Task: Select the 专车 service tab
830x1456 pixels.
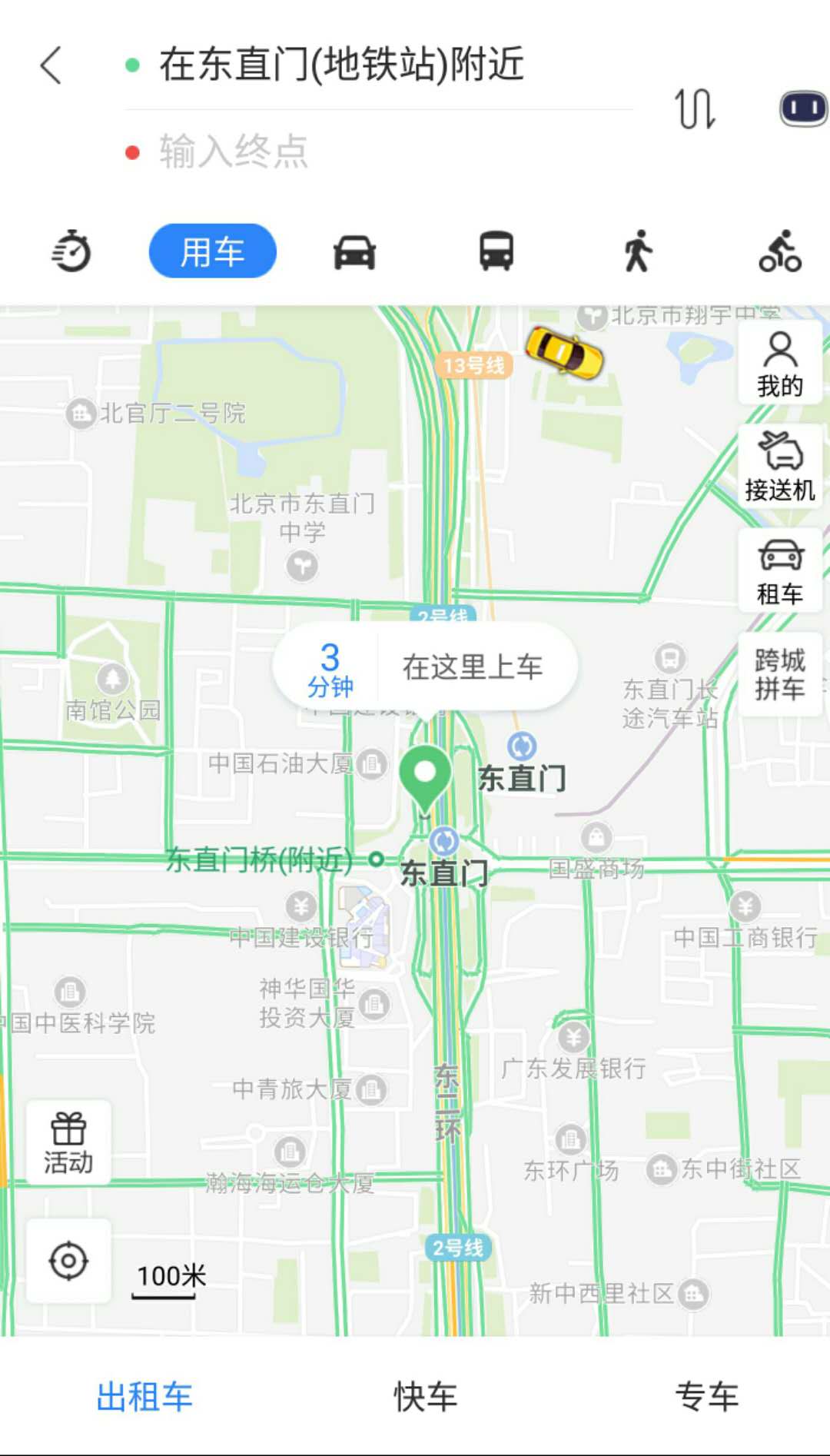Action: (x=707, y=1397)
